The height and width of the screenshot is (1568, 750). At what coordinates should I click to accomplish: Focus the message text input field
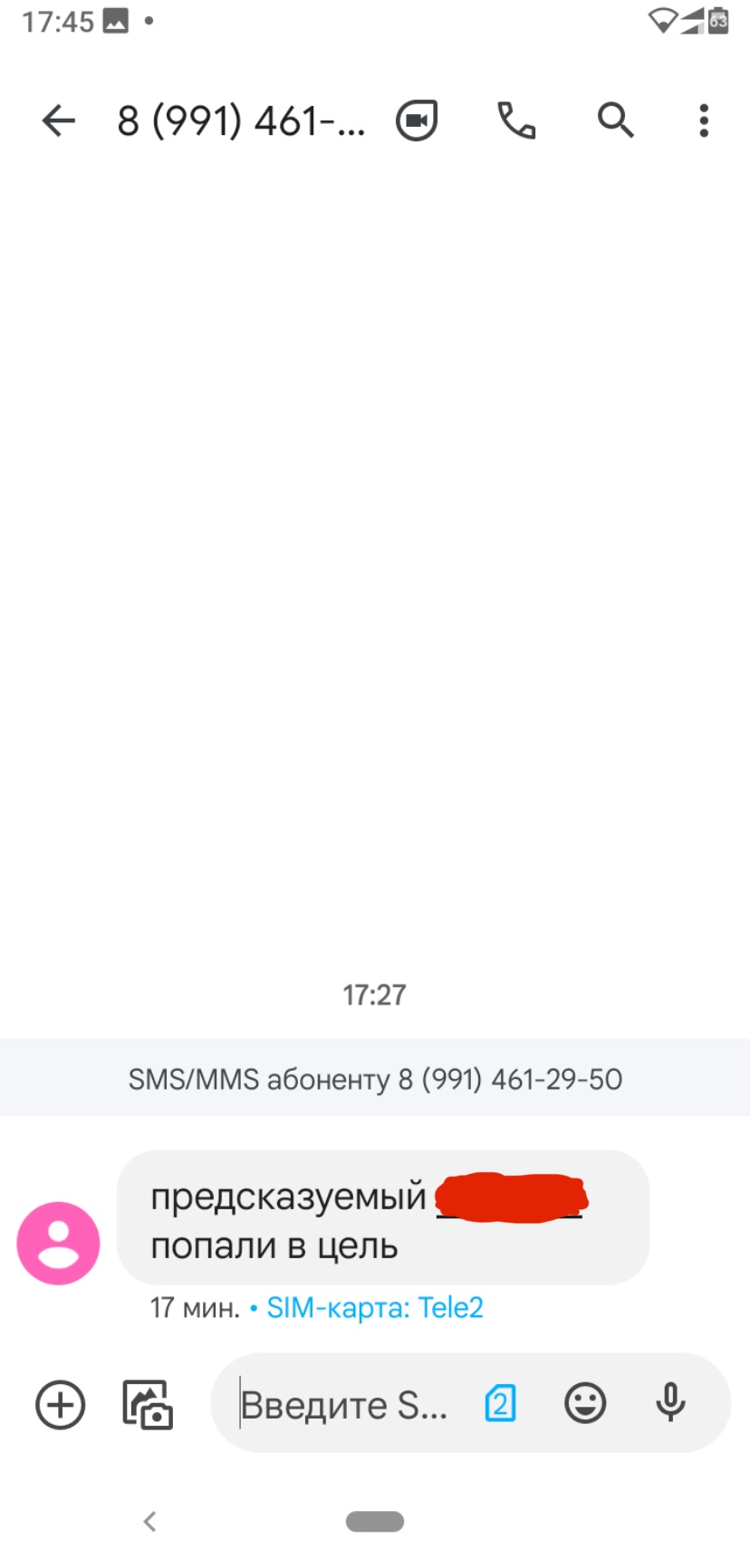[344, 1405]
